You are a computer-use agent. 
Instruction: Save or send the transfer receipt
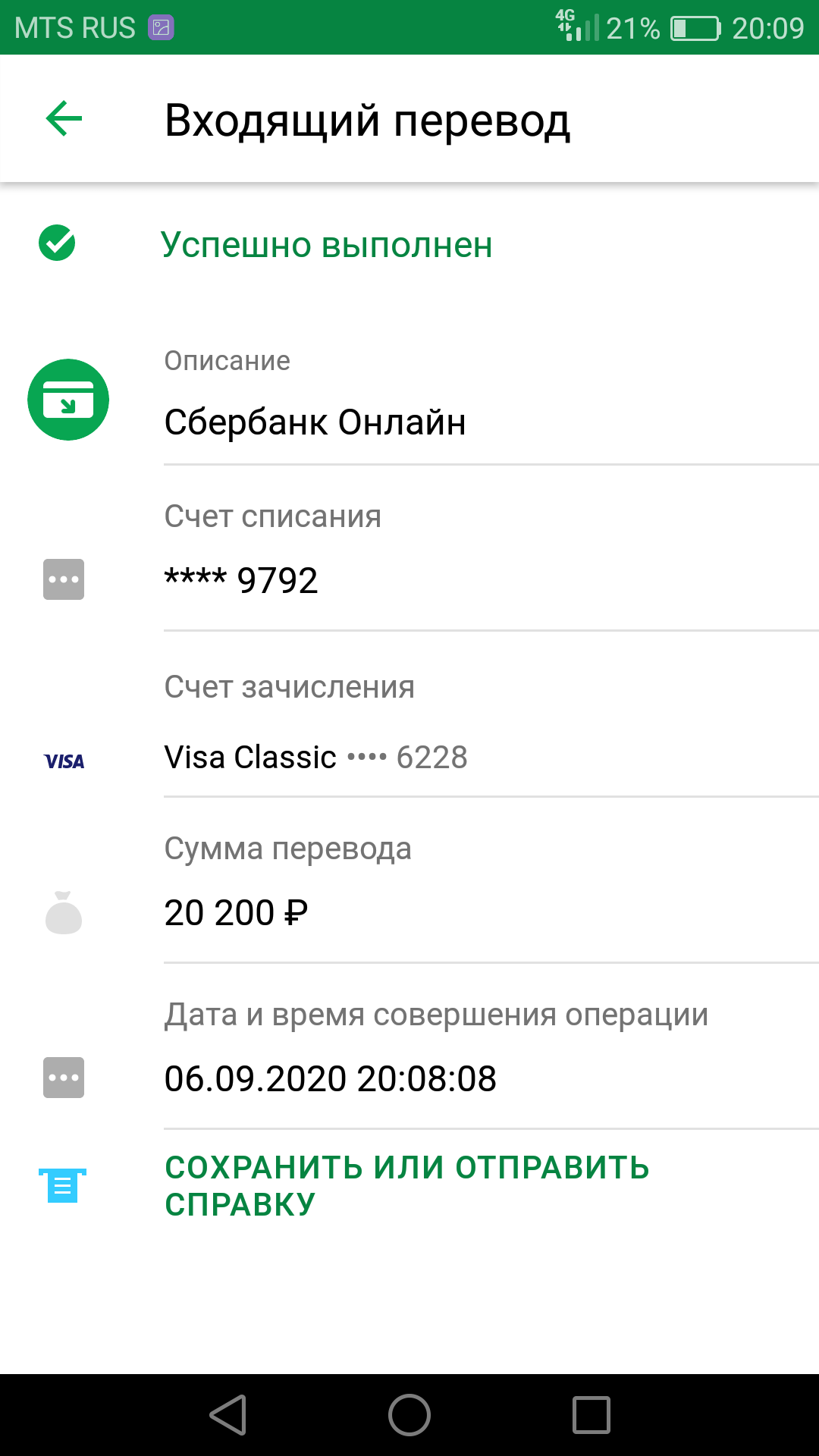(x=406, y=1185)
